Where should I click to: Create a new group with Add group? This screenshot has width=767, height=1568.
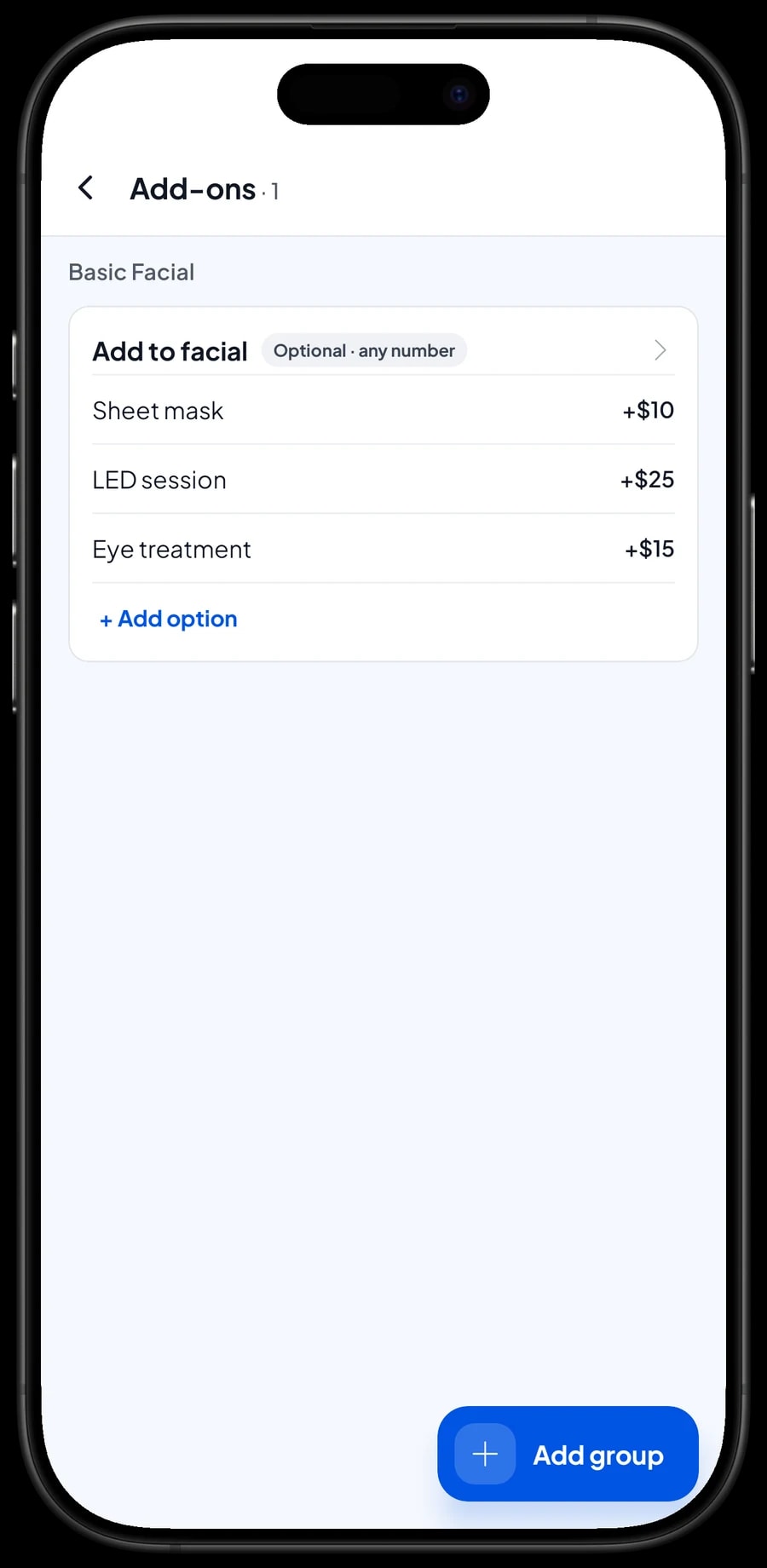pyautogui.click(x=568, y=1454)
